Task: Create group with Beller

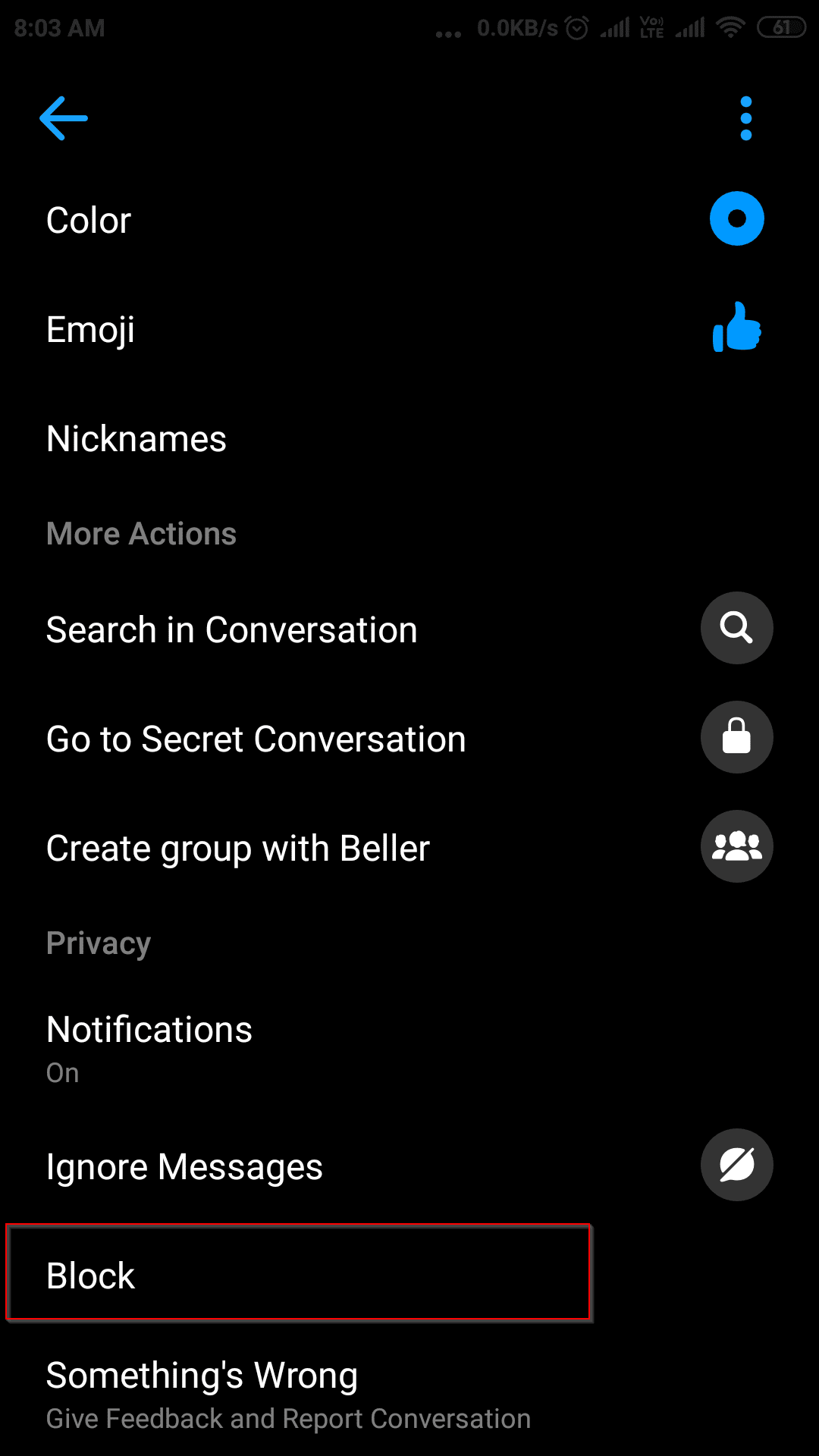Action: pos(409,848)
